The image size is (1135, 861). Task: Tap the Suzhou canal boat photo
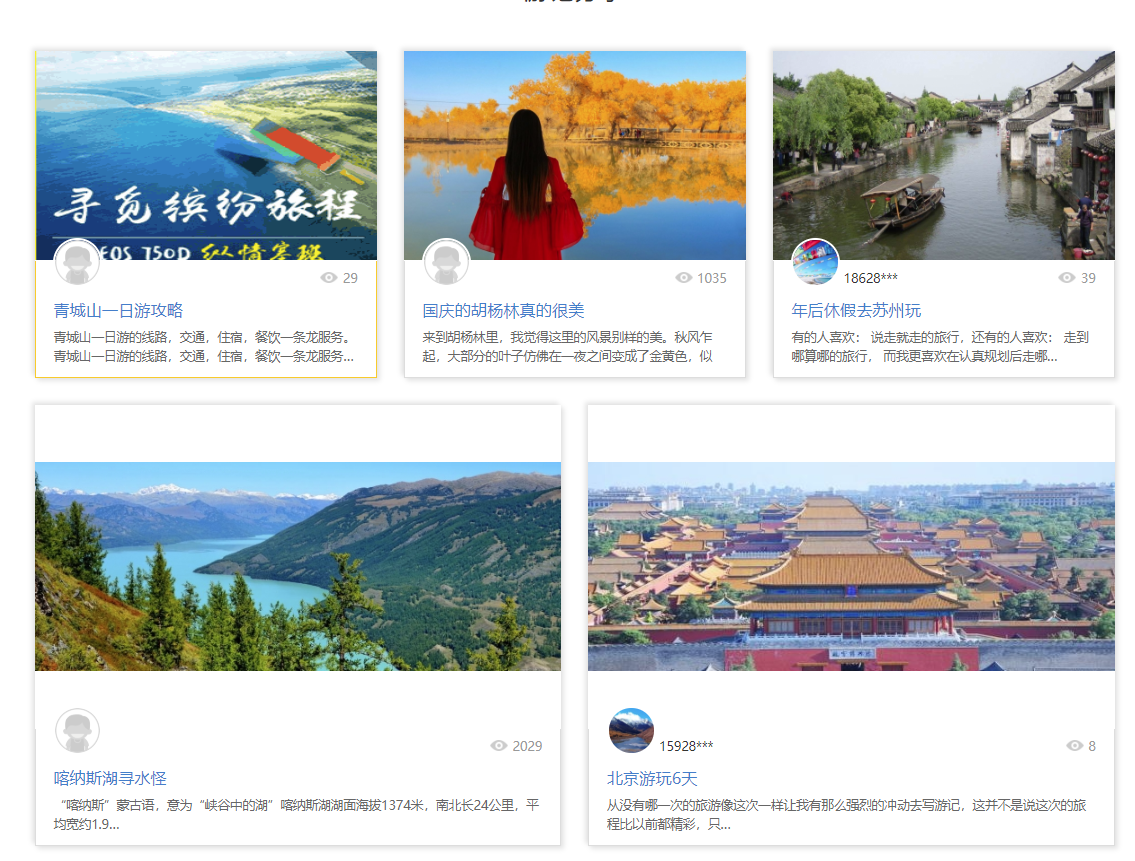pos(944,155)
